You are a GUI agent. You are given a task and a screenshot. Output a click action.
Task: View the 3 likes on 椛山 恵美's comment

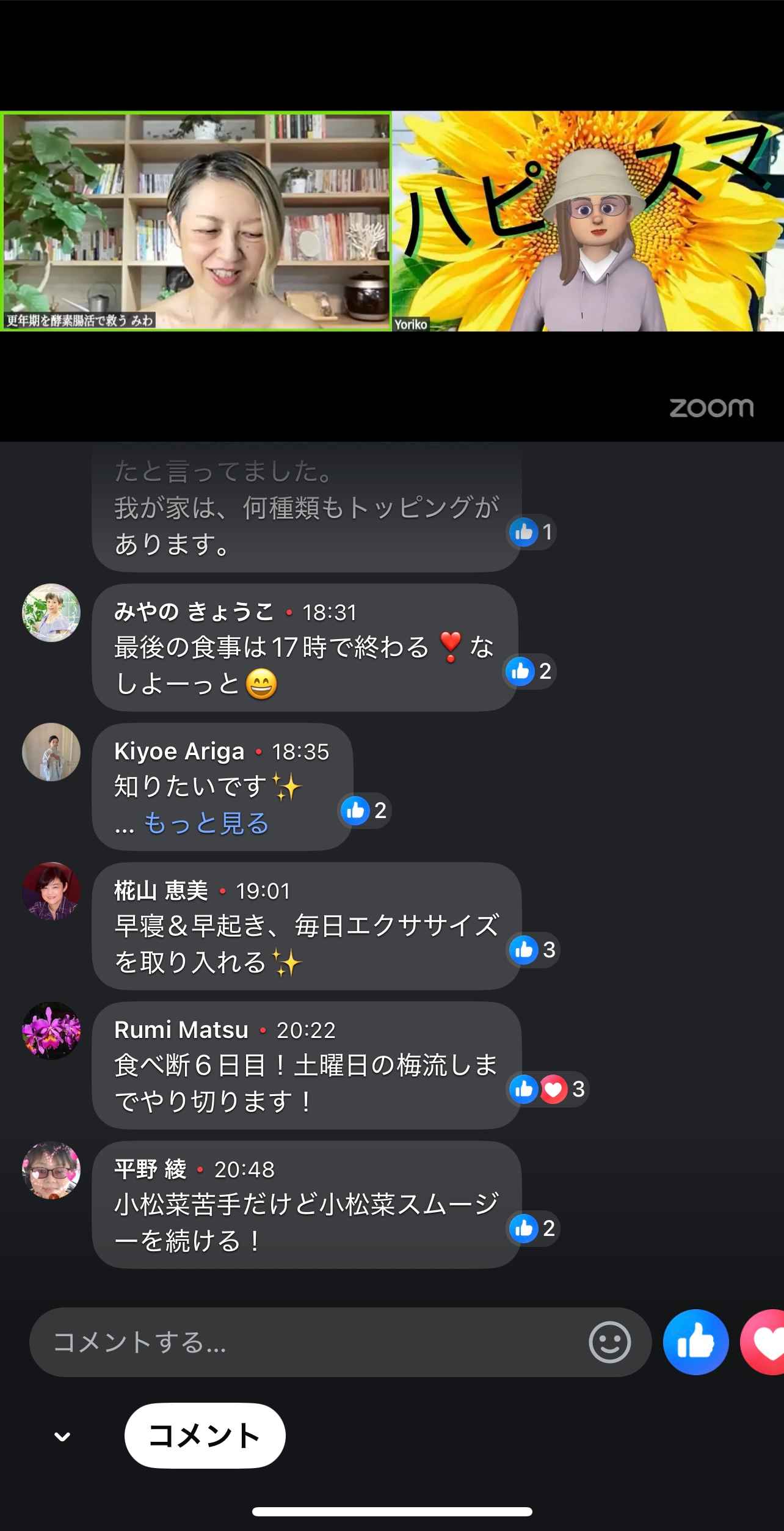533,950
